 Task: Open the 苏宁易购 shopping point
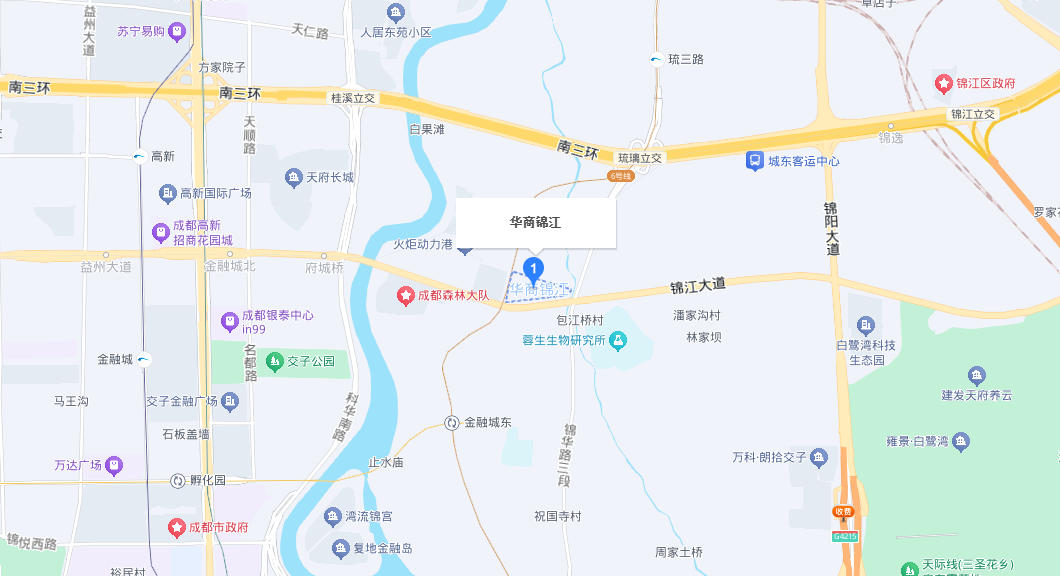pos(177,32)
